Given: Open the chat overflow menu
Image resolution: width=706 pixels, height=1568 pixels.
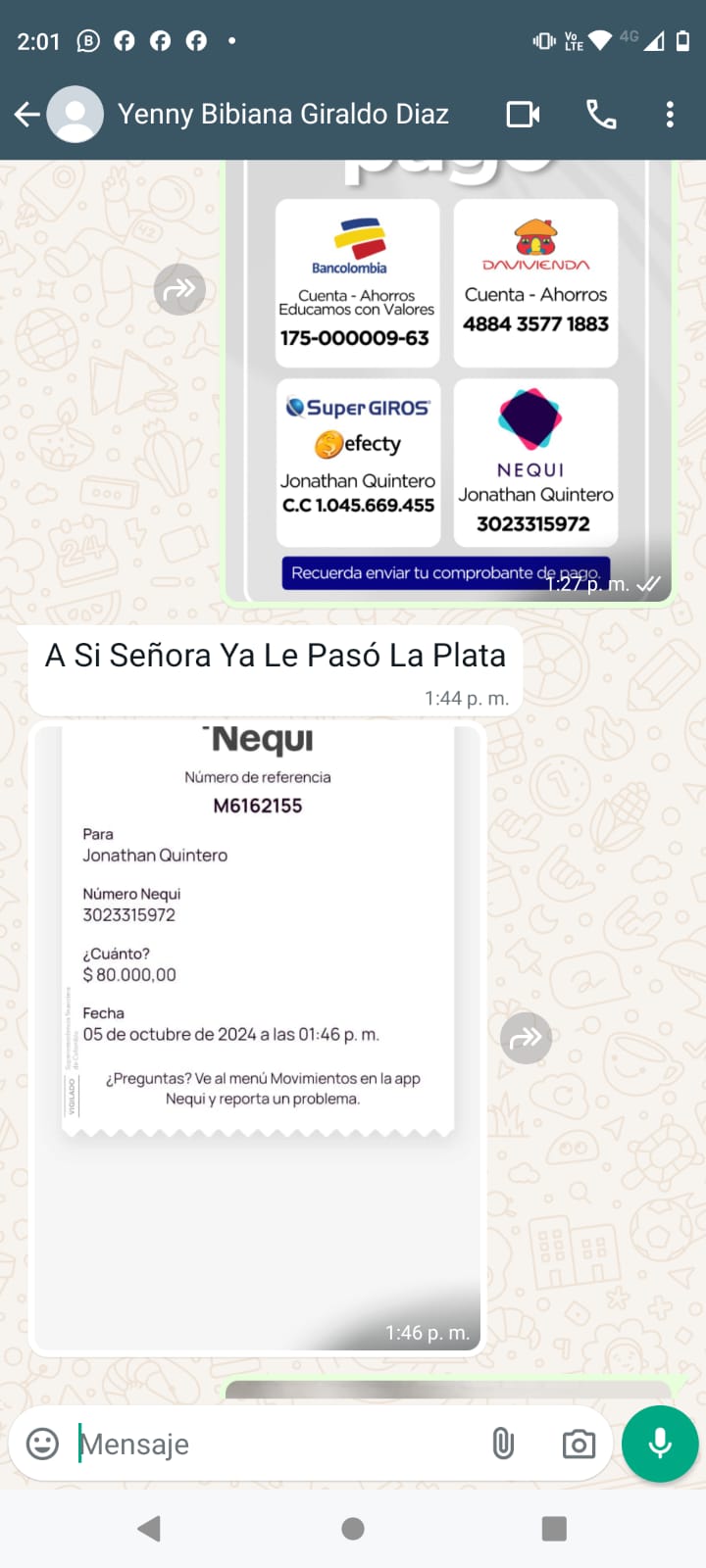Looking at the screenshot, I should click(670, 115).
